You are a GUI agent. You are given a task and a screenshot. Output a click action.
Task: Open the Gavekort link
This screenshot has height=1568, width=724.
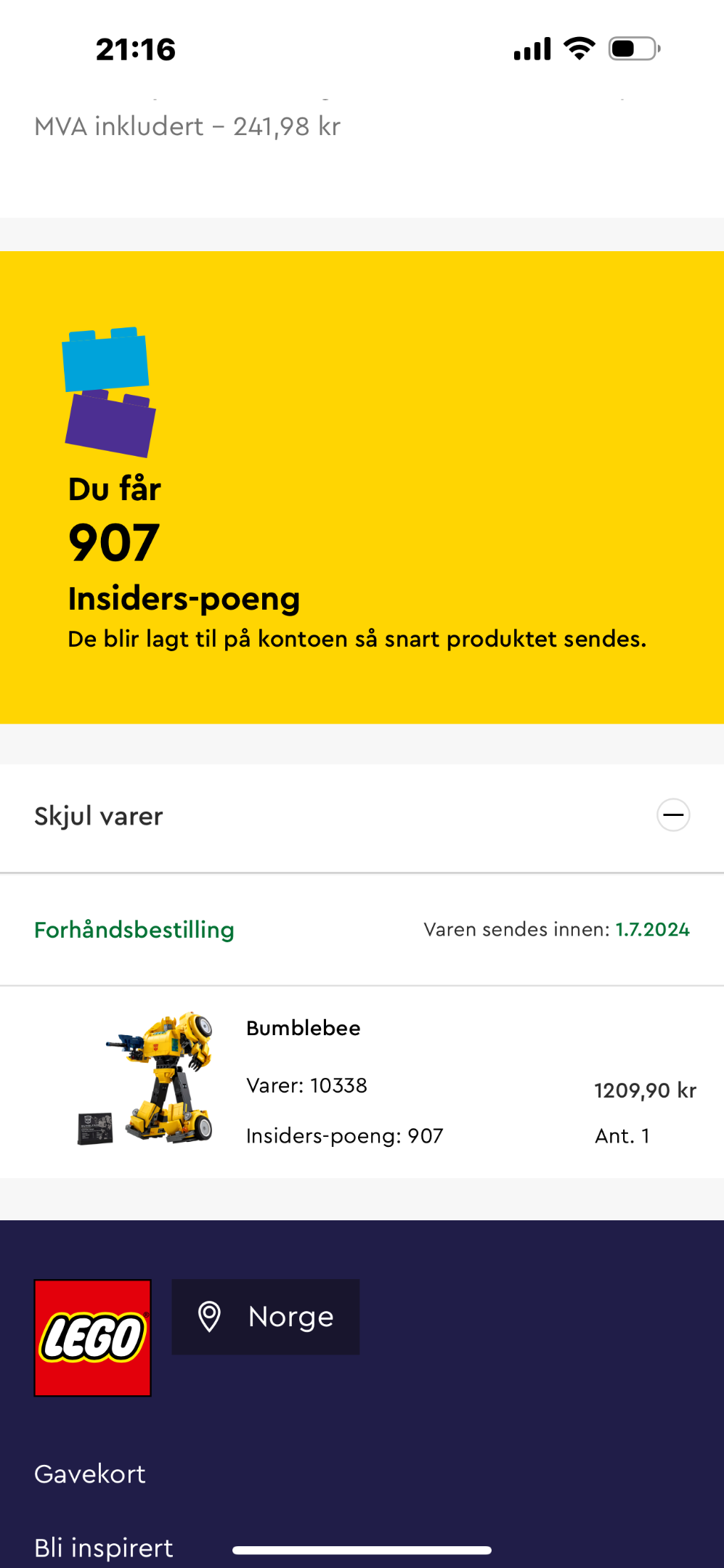(90, 1474)
